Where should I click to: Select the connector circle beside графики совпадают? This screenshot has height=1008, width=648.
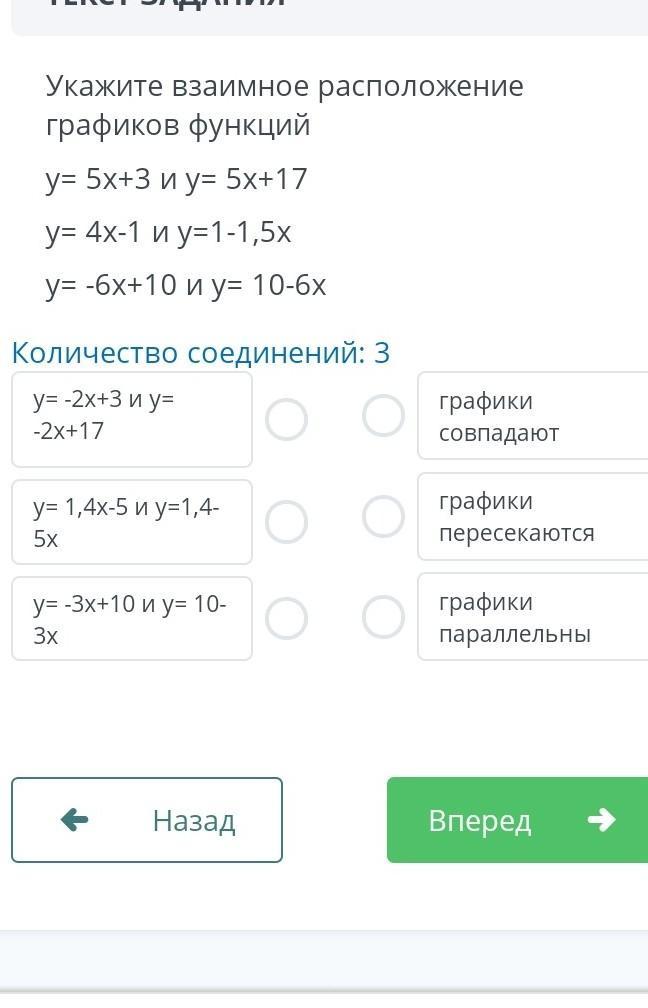(x=383, y=415)
